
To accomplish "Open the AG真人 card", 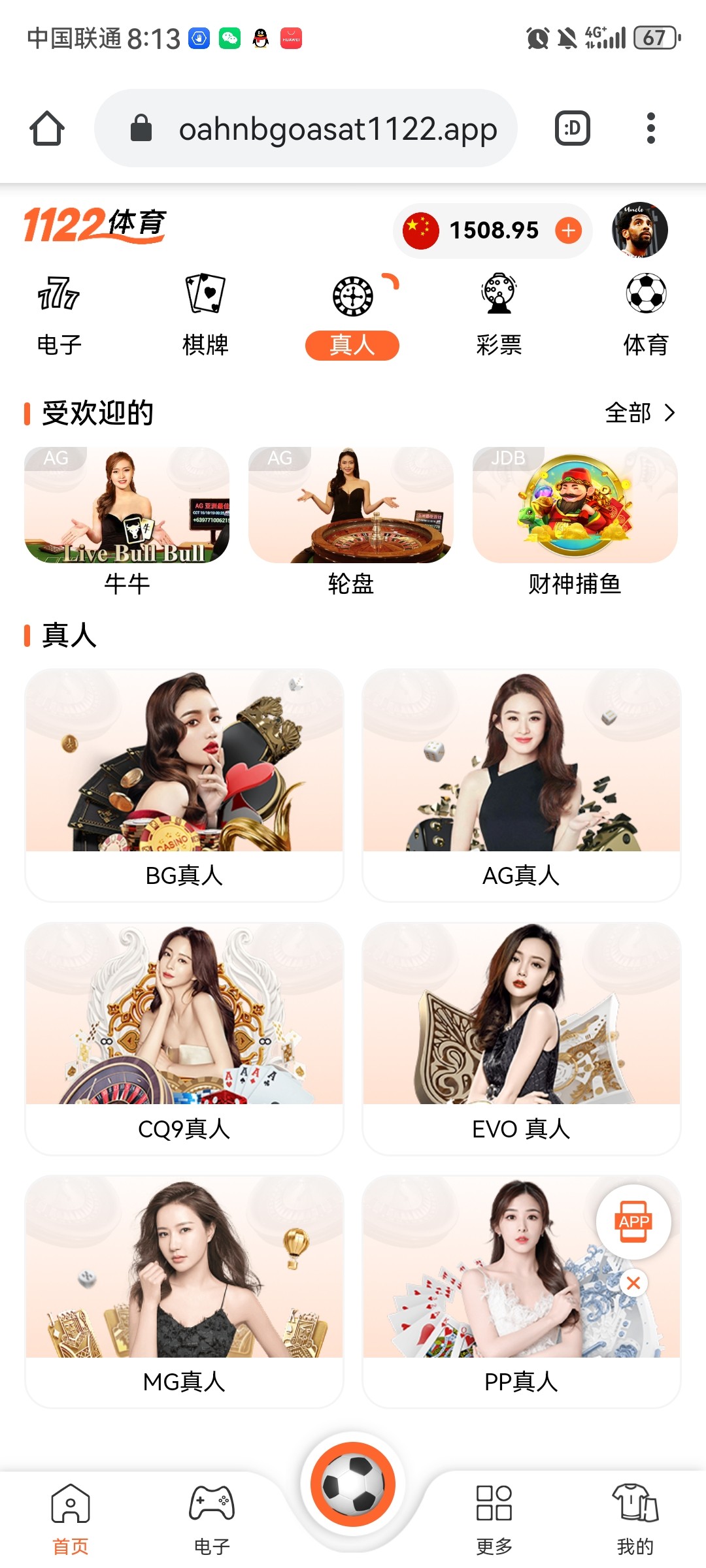I will (522, 784).
